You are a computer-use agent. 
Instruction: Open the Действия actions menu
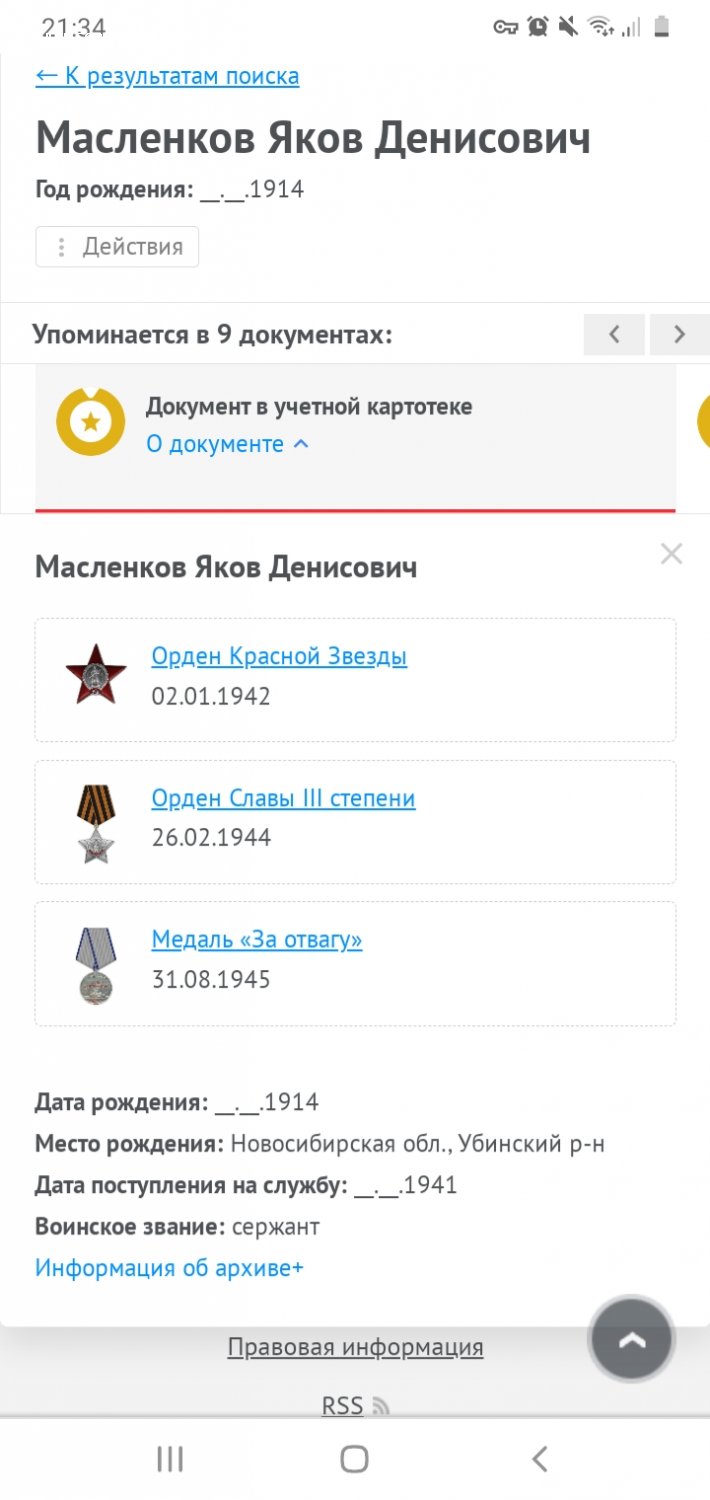(117, 247)
